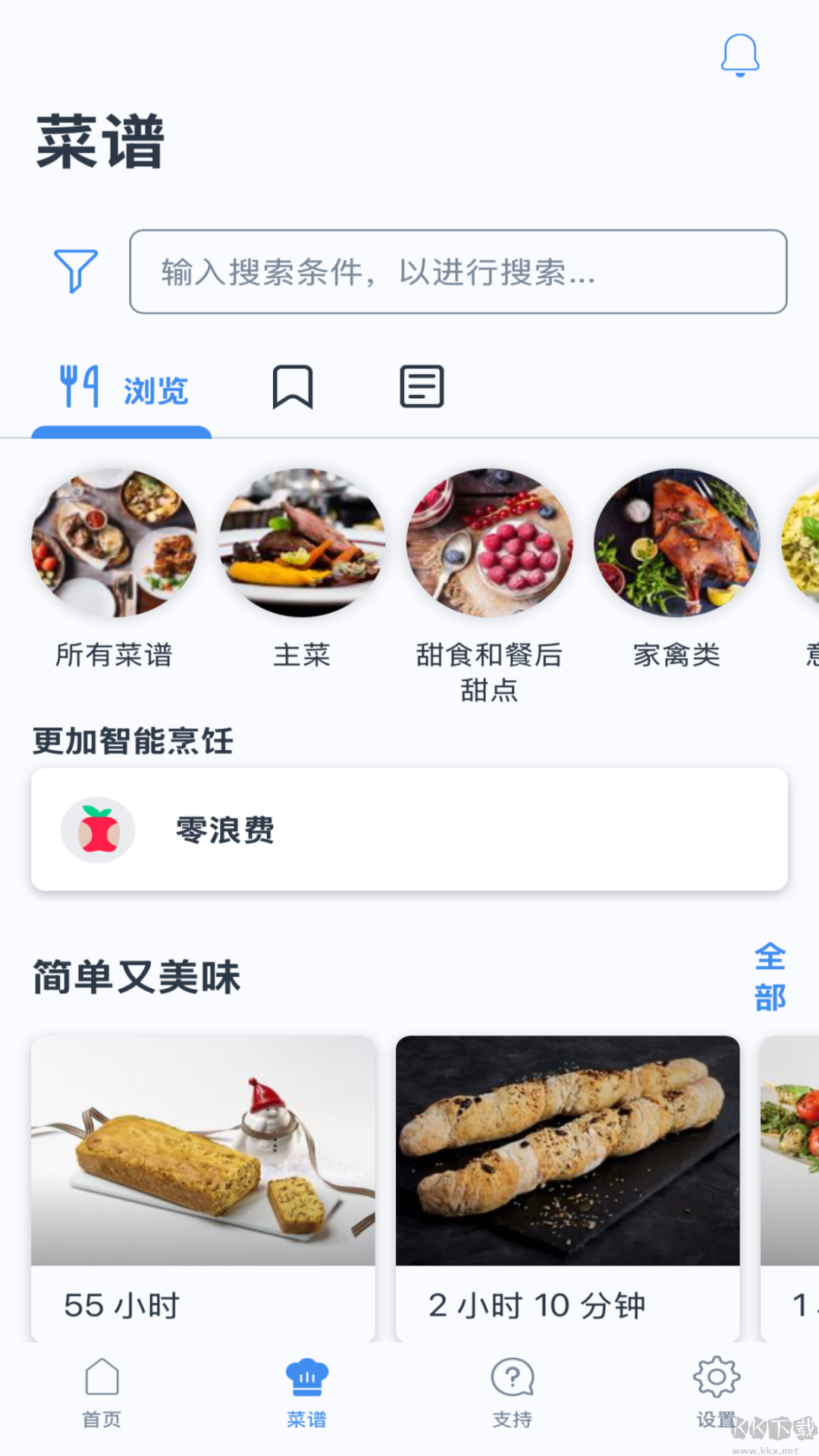819x1456 pixels.
Task: Select the 浏览 browse tab
Action: tap(121, 390)
